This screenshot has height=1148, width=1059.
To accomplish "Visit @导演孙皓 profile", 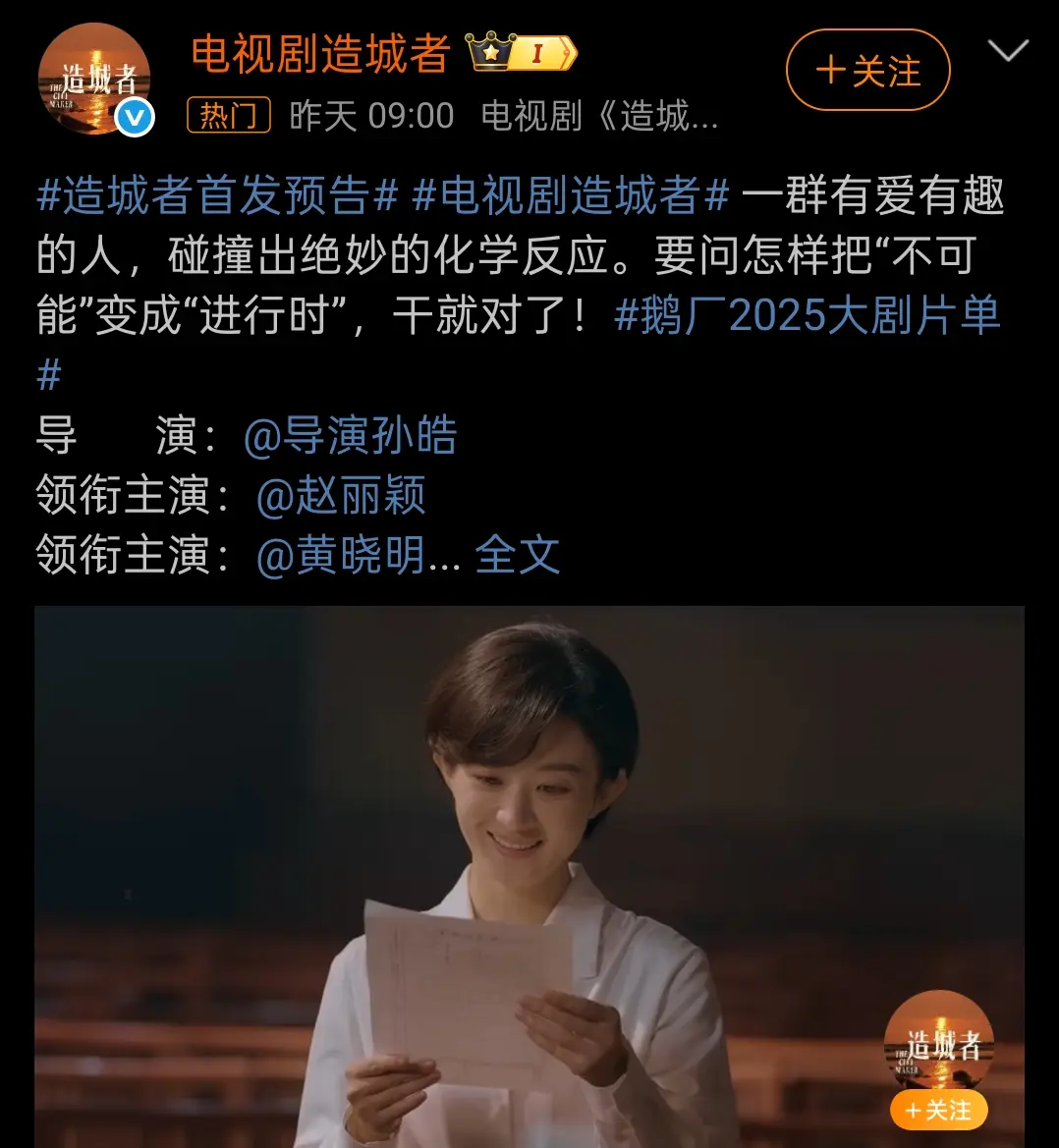I will coord(350,436).
